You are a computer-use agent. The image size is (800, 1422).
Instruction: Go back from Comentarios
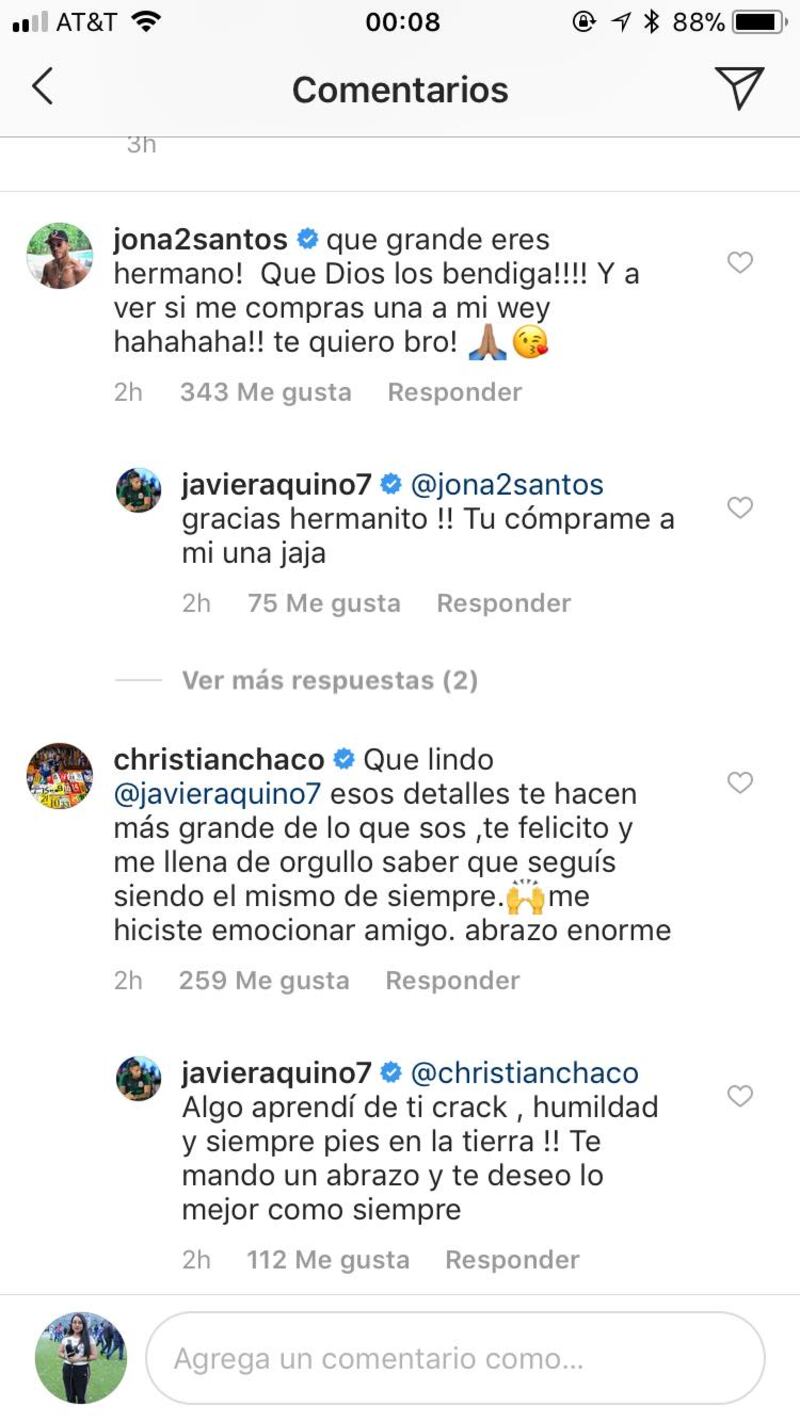pos(42,88)
